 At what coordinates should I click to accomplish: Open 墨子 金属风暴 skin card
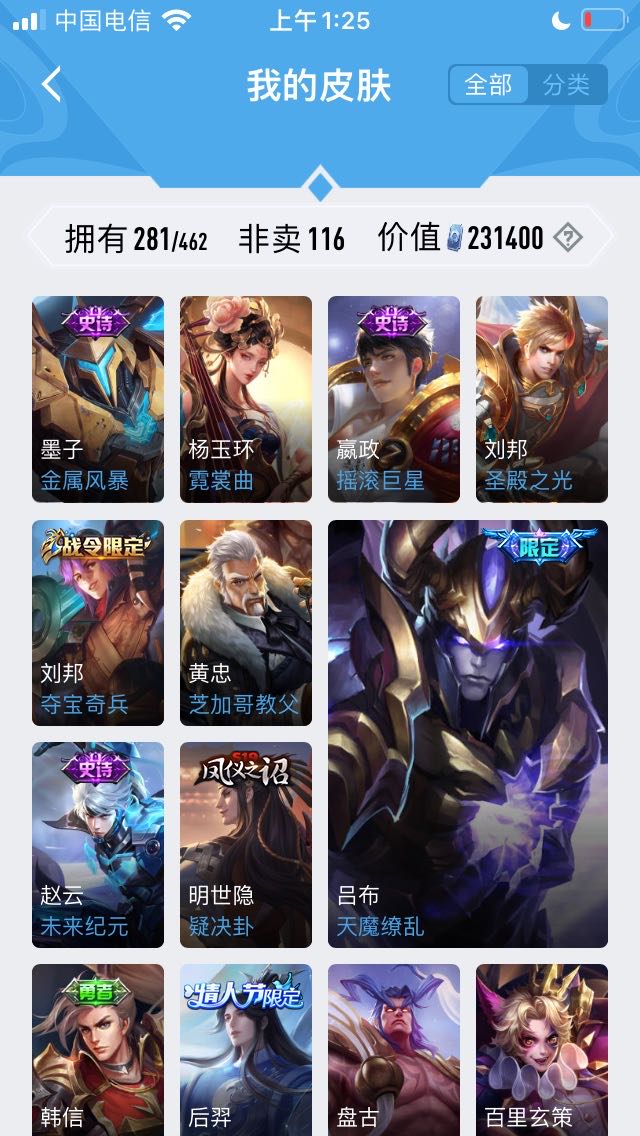pyautogui.click(x=98, y=398)
